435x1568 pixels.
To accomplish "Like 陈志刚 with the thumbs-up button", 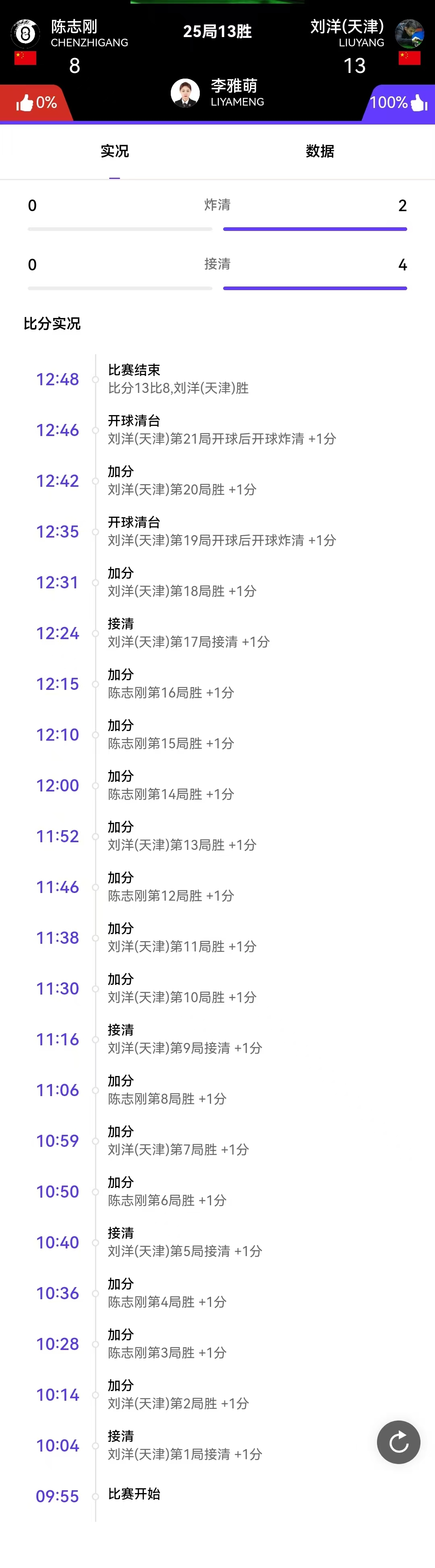I will pos(25,103).
